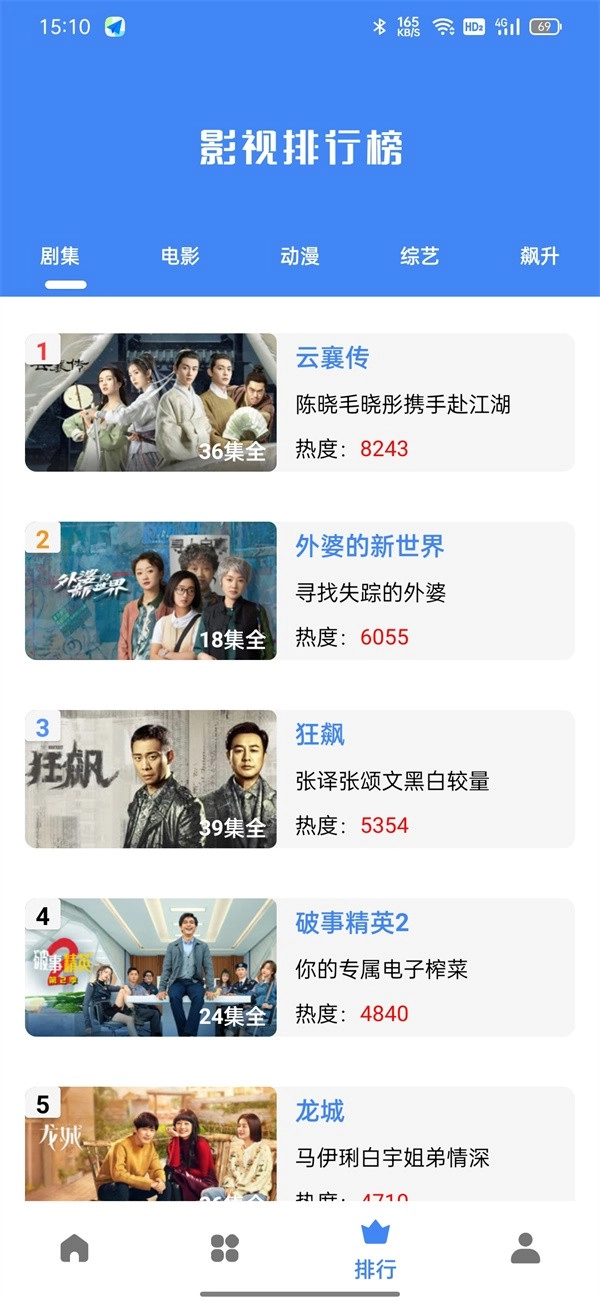Open the 综艺 rankings tab
The height and width of the screenshot is (1300, 600).
click(420, 256)
